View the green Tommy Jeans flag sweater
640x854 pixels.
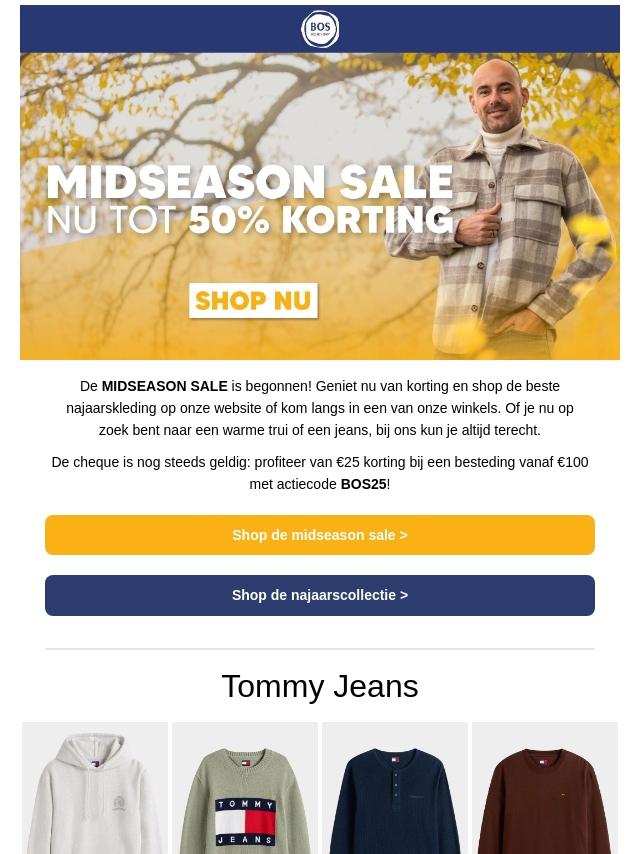point(245,790)
